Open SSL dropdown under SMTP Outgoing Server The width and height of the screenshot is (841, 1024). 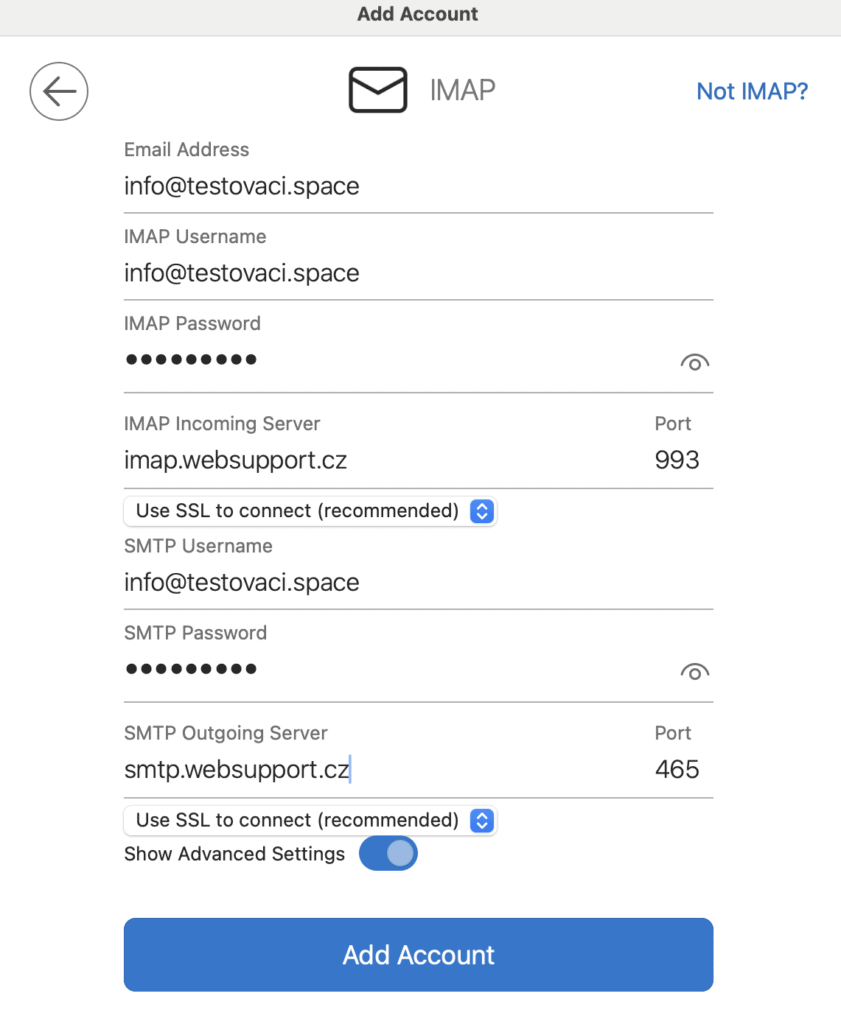(310, 820)
